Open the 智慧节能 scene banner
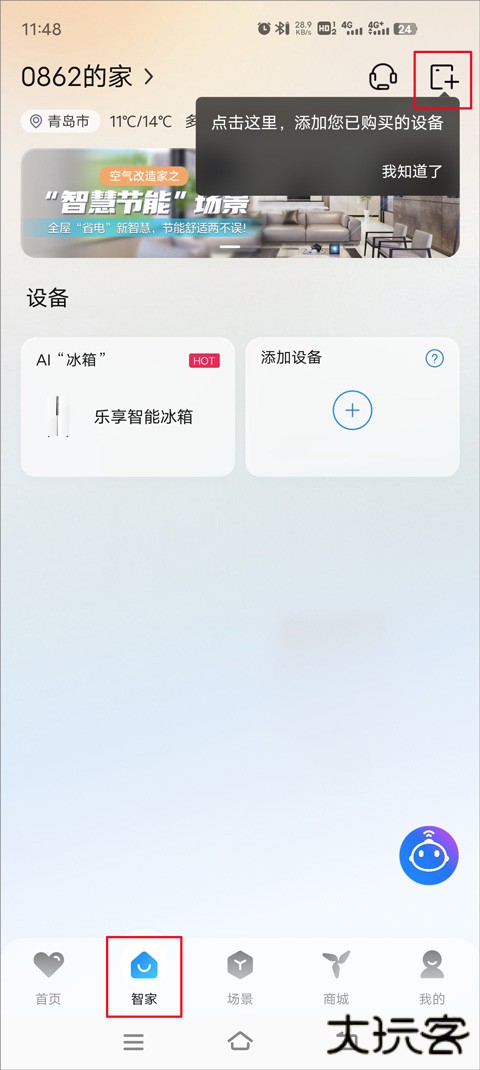Screen dimensions: 480x1070 [240, 203]
